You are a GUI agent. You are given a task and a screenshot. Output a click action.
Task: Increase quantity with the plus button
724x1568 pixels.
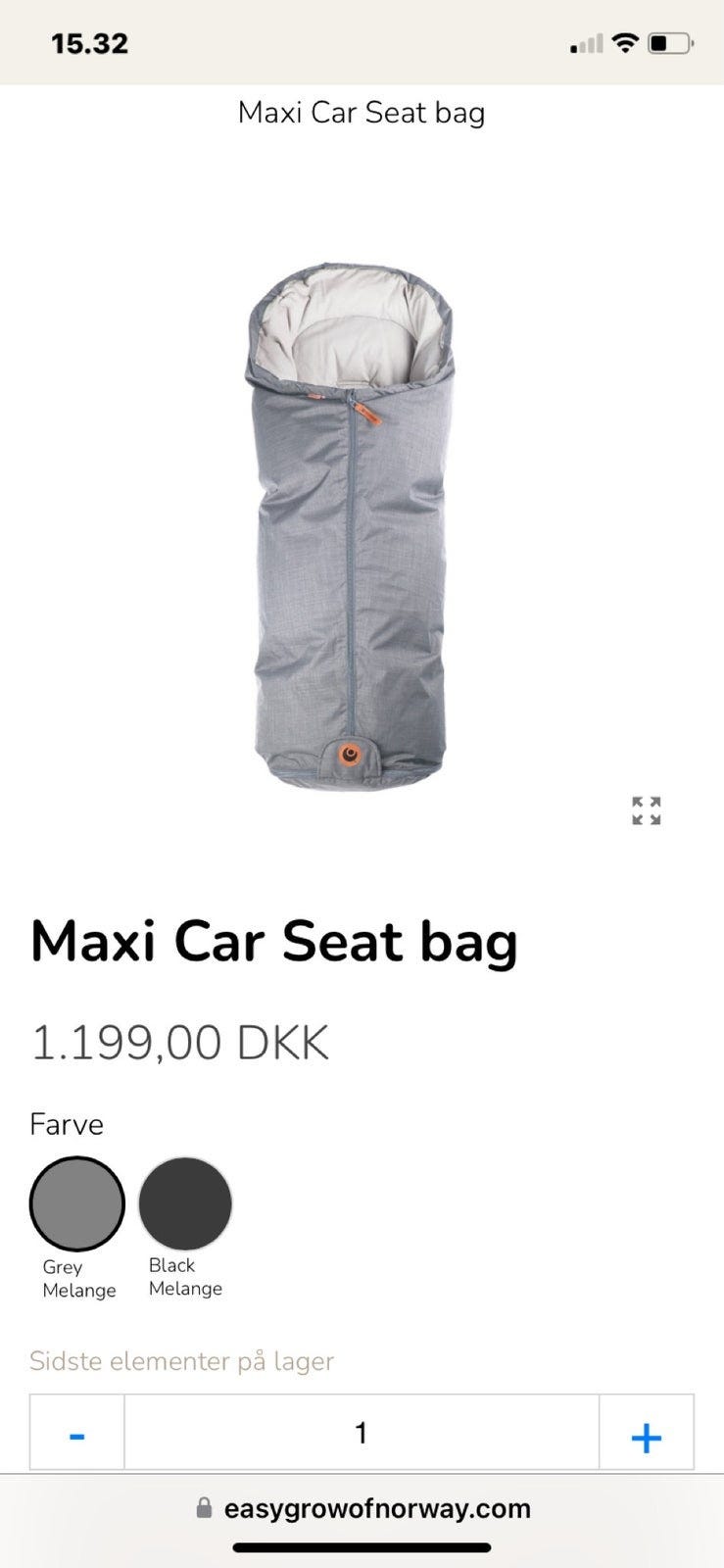coord(646,1433)
